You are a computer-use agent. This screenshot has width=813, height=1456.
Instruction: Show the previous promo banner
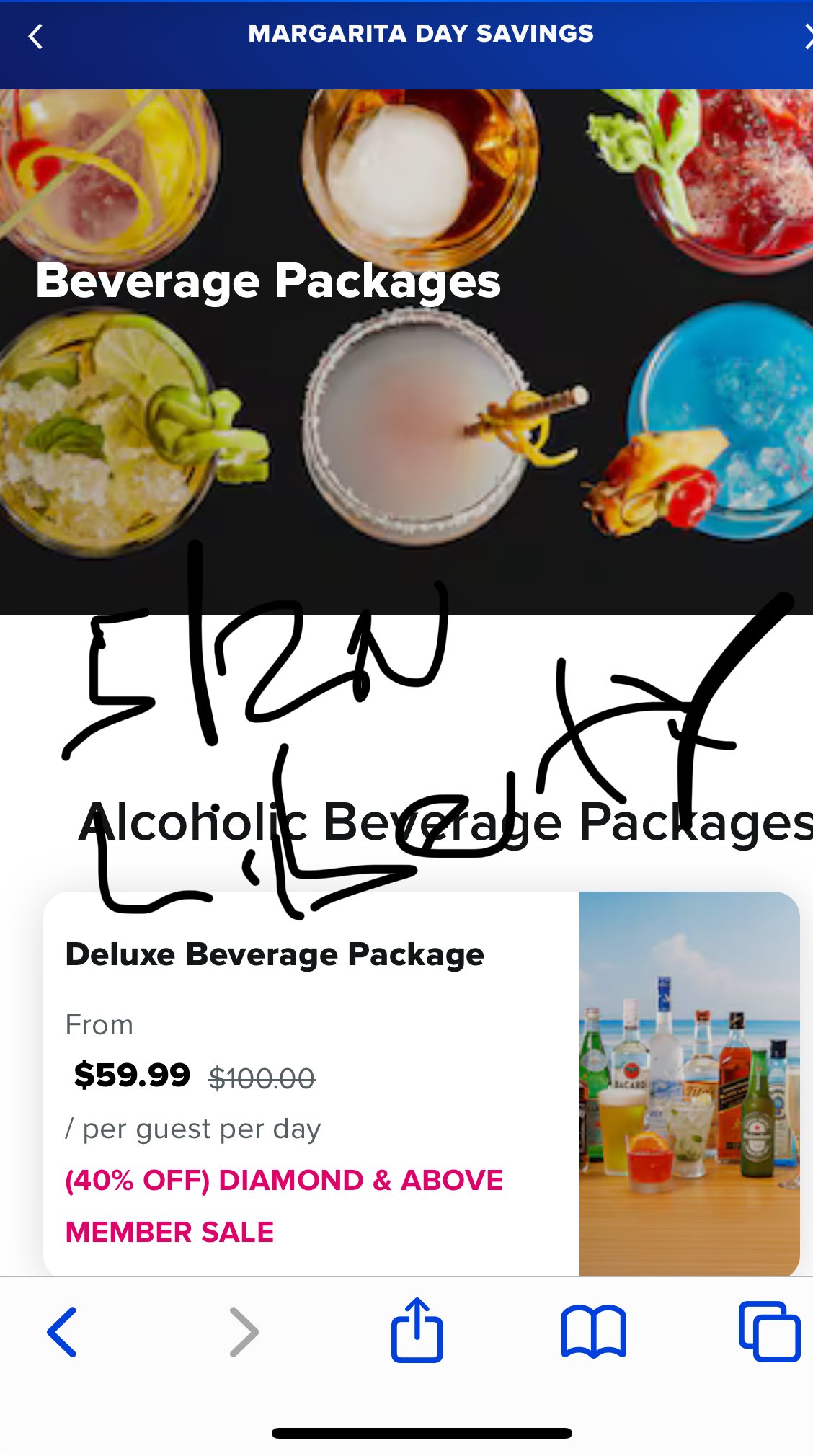tap(35, 36)
